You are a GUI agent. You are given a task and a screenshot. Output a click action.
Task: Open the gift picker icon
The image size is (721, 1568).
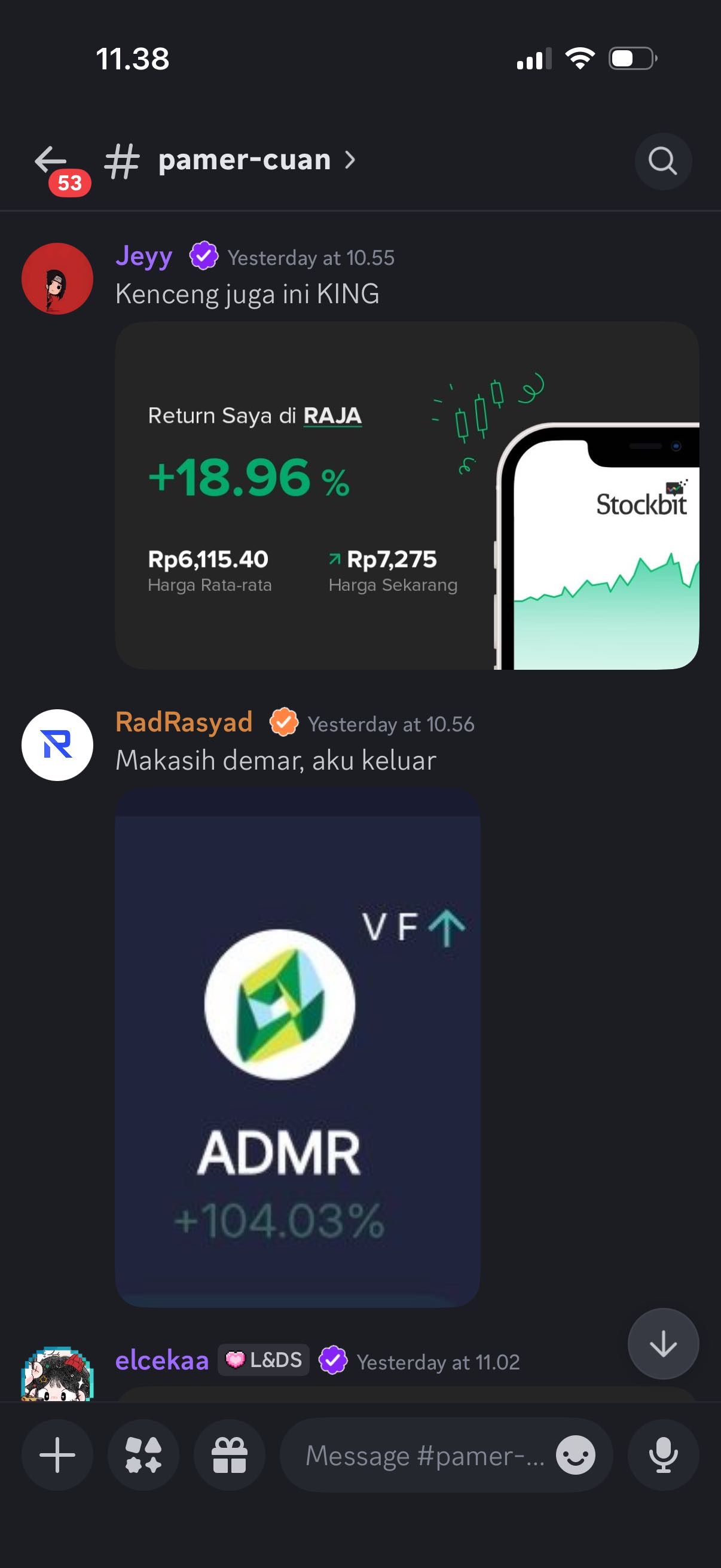tap(230, 1456)
